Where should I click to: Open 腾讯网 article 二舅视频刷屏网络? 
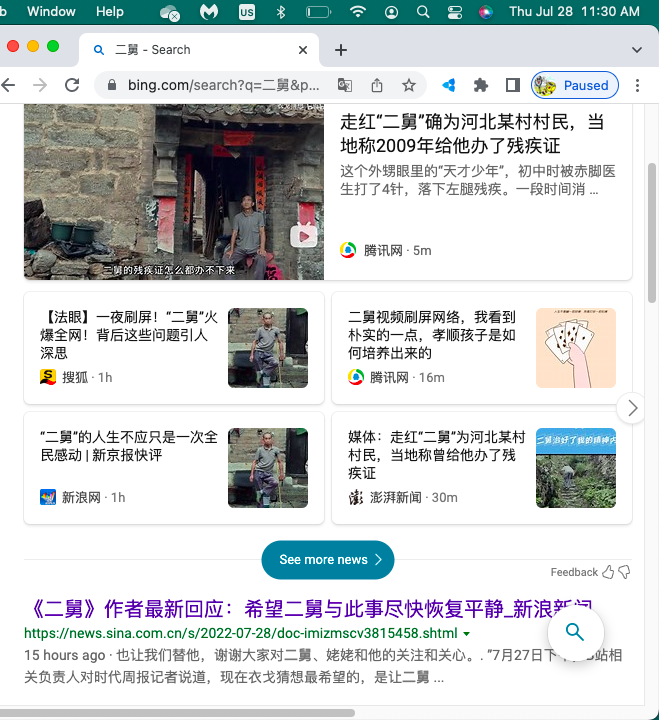(432, 335)
